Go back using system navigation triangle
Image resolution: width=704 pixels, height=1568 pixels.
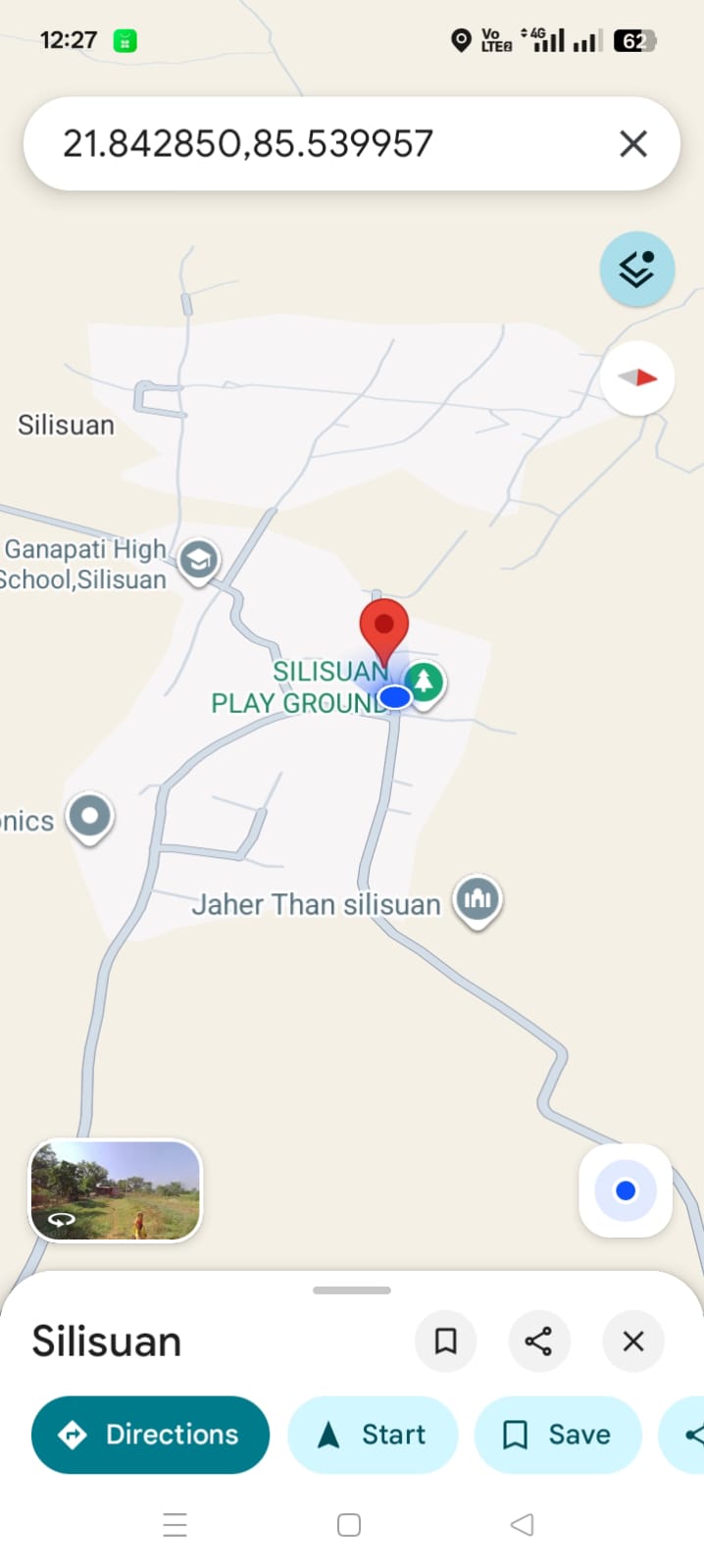(x=523, y=1524)
